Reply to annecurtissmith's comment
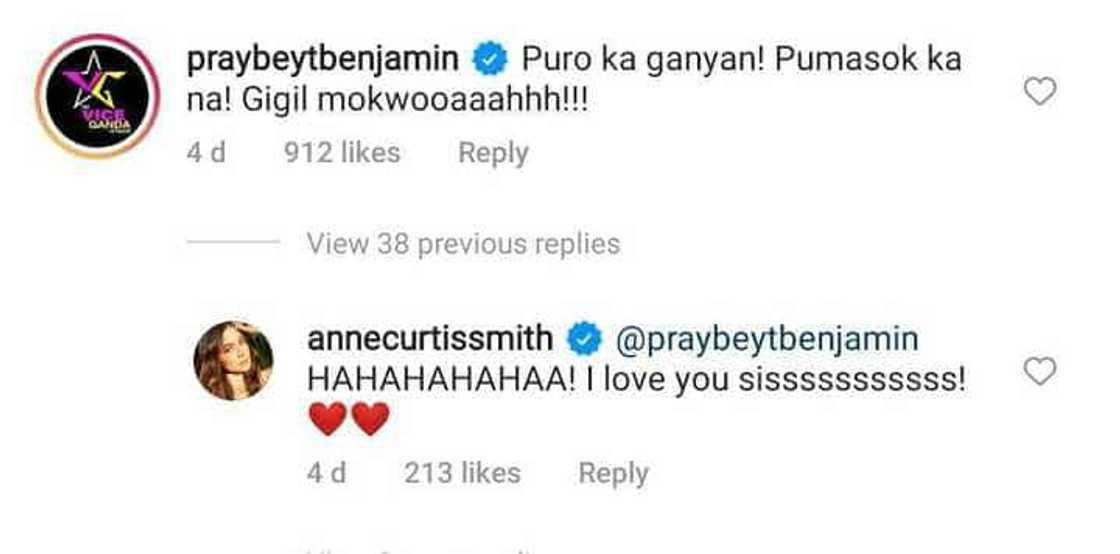The image size is (1120, 554). (x=613, y=473)
